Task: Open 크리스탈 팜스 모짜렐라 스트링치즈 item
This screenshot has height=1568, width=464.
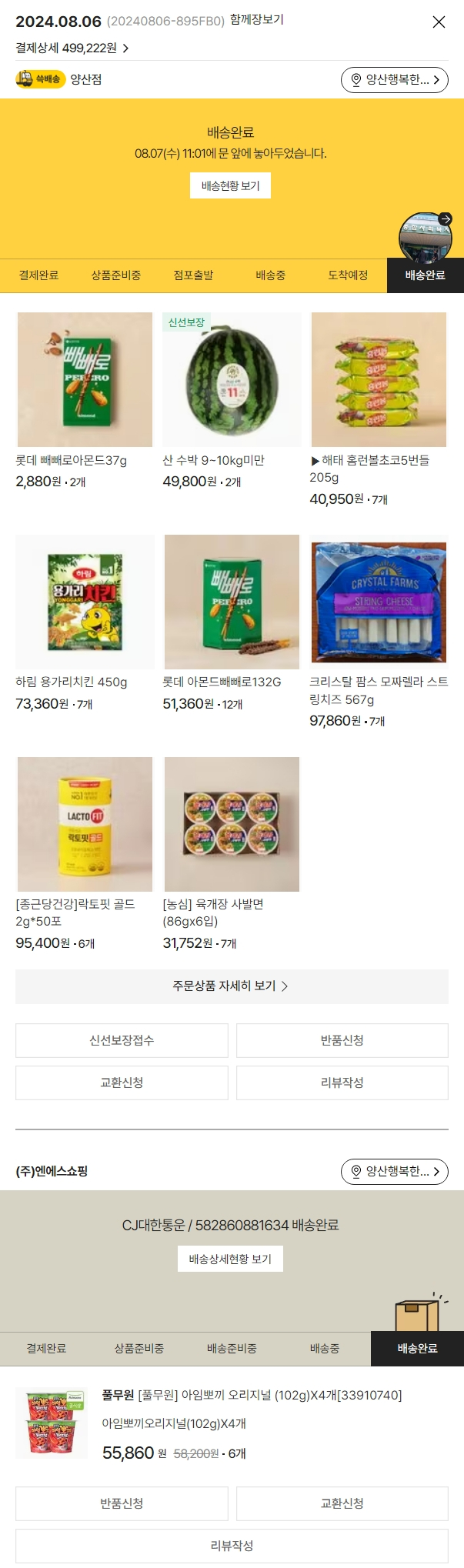Action: click(379, 602)
